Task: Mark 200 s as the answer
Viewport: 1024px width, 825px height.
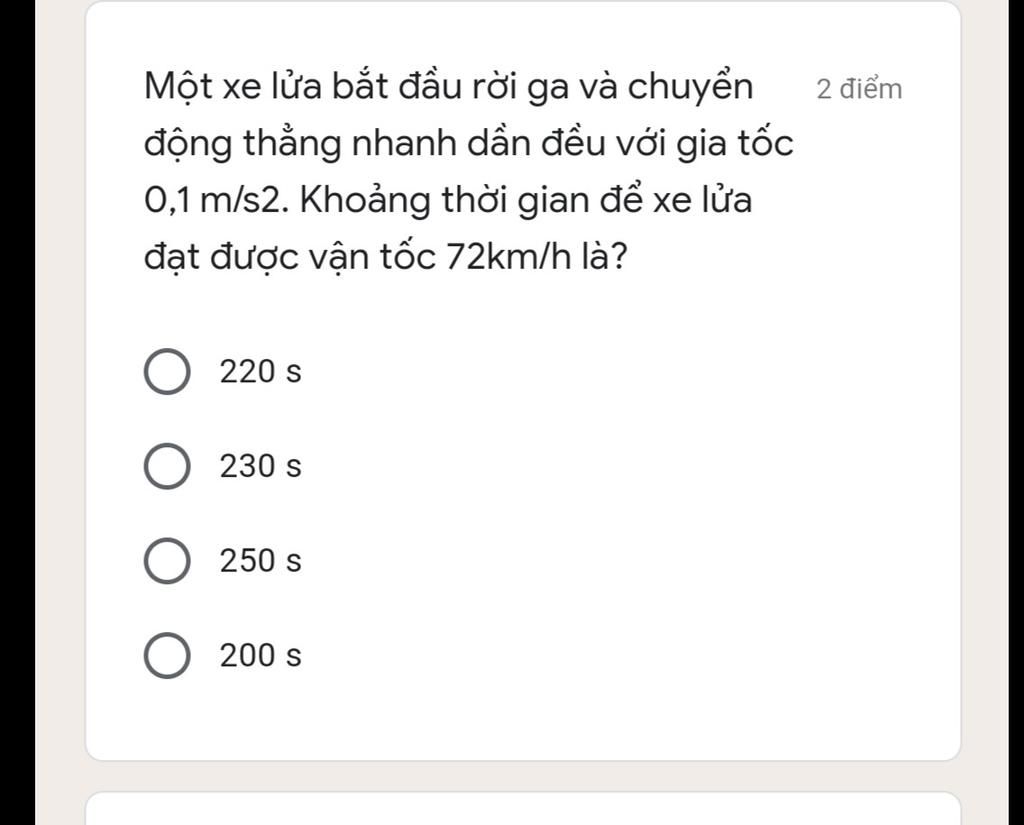Action: point(167,657)
